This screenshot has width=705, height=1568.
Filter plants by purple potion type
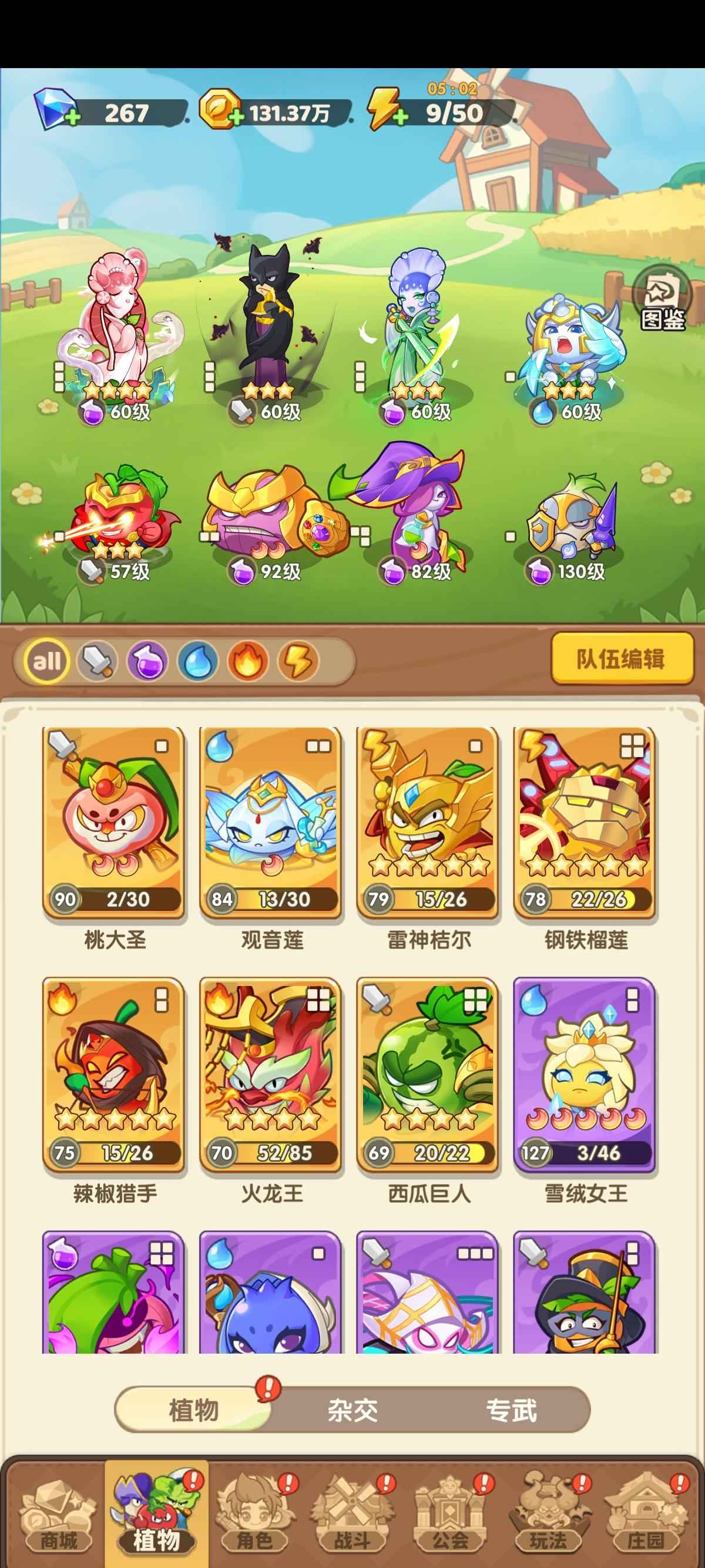[147, 661]
